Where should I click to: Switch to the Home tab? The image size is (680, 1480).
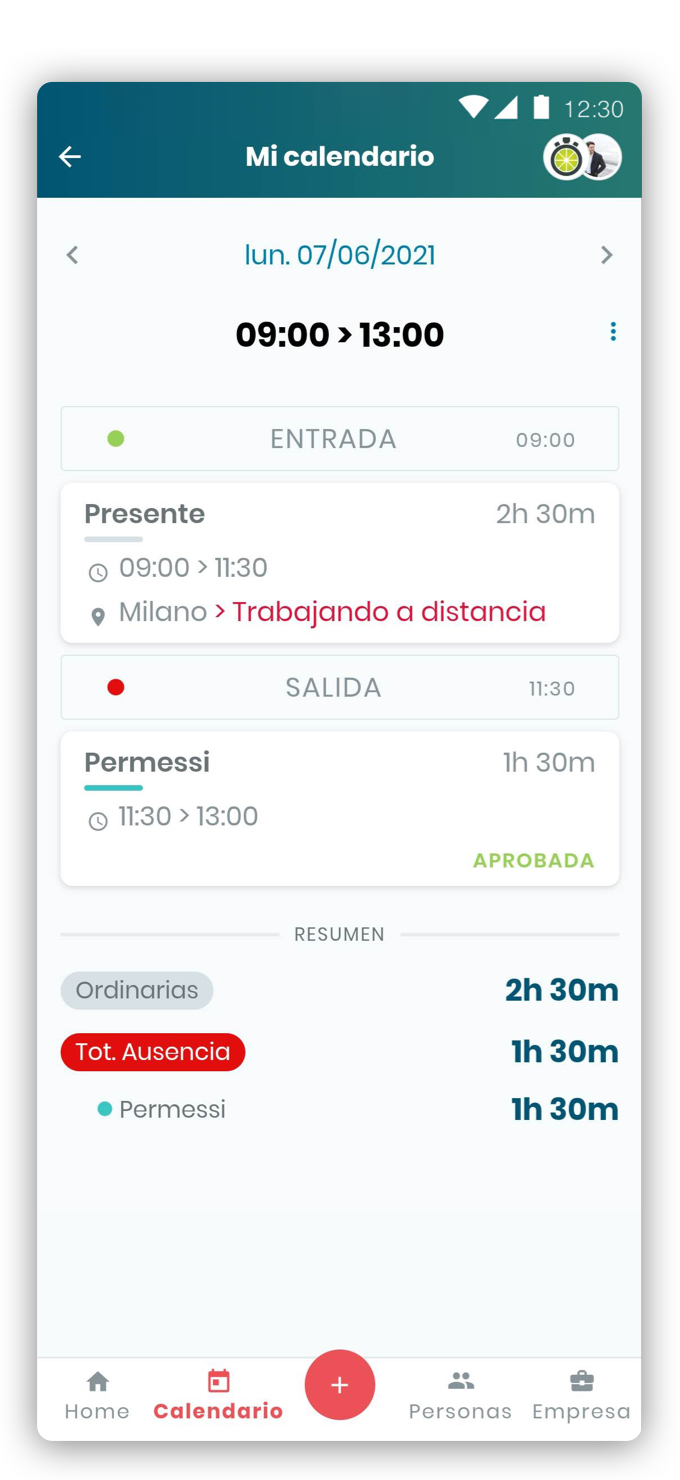coord(97,1396)
